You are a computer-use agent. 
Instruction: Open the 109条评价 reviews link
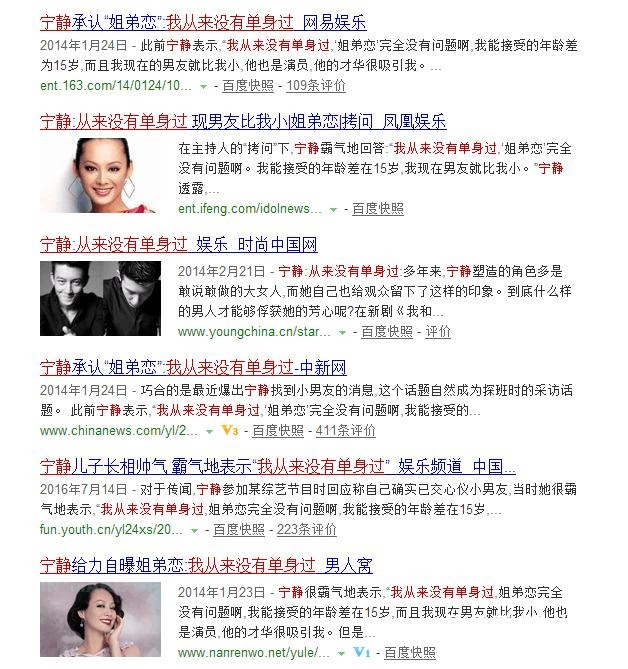[x=315, y=86]
